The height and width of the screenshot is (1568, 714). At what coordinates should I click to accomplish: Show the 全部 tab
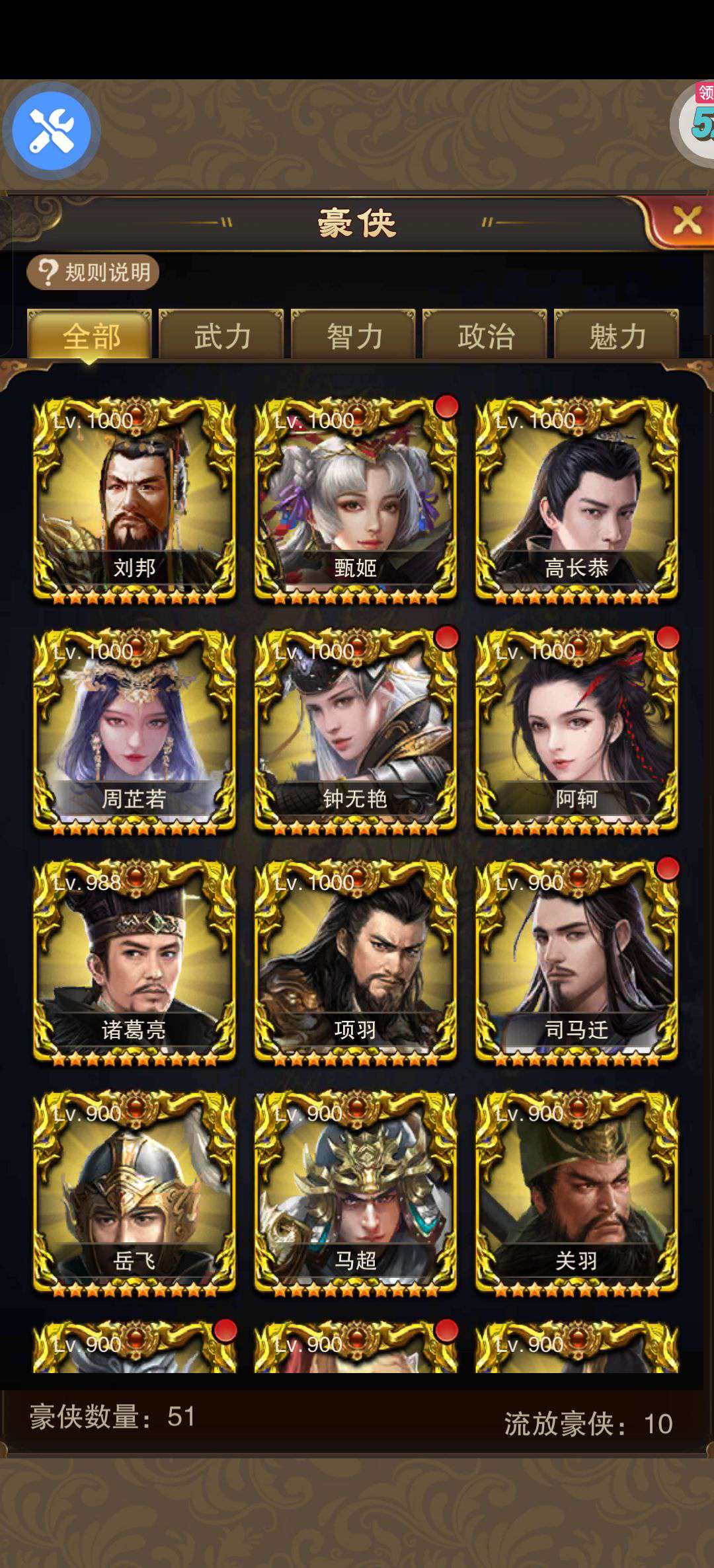click(90, 336)
